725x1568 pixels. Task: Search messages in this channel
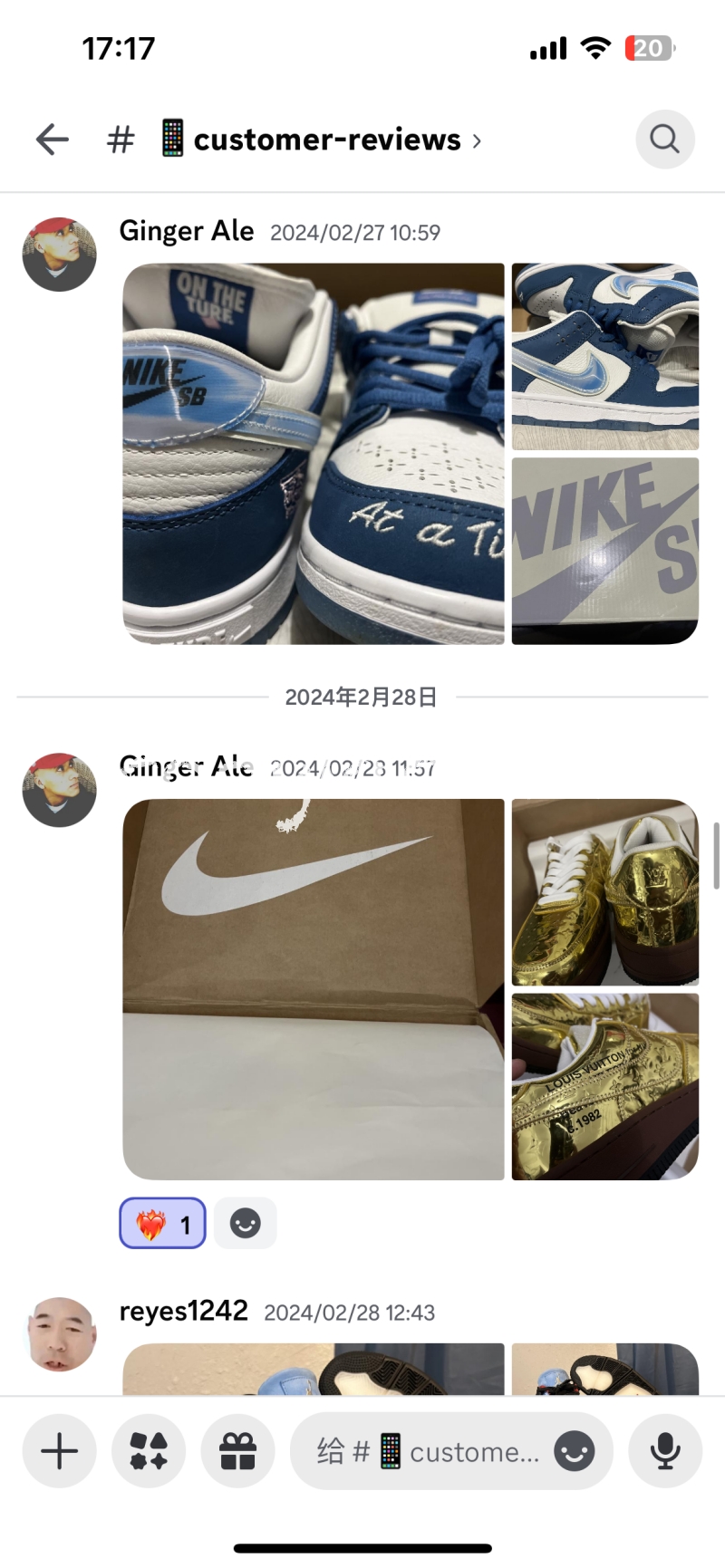664,139
